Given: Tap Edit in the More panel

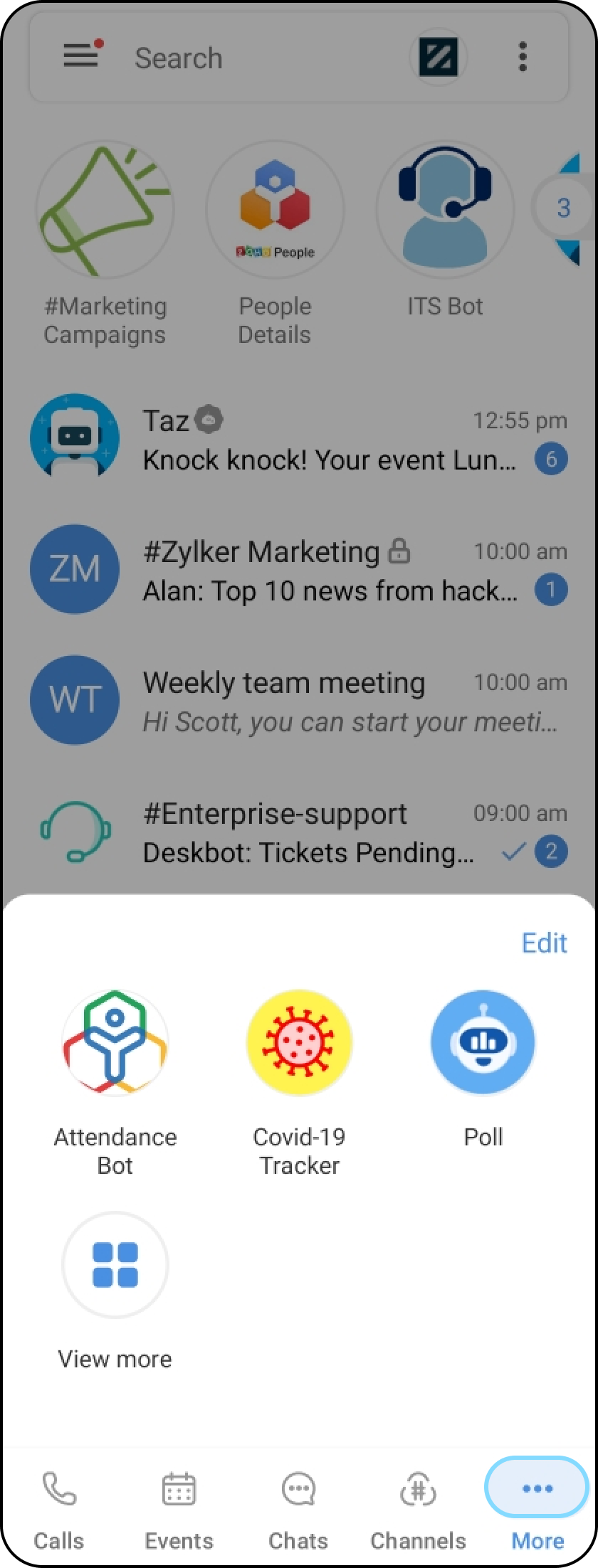Looking at the screenshot, I should pyautogui.click(x=544, y=943).
